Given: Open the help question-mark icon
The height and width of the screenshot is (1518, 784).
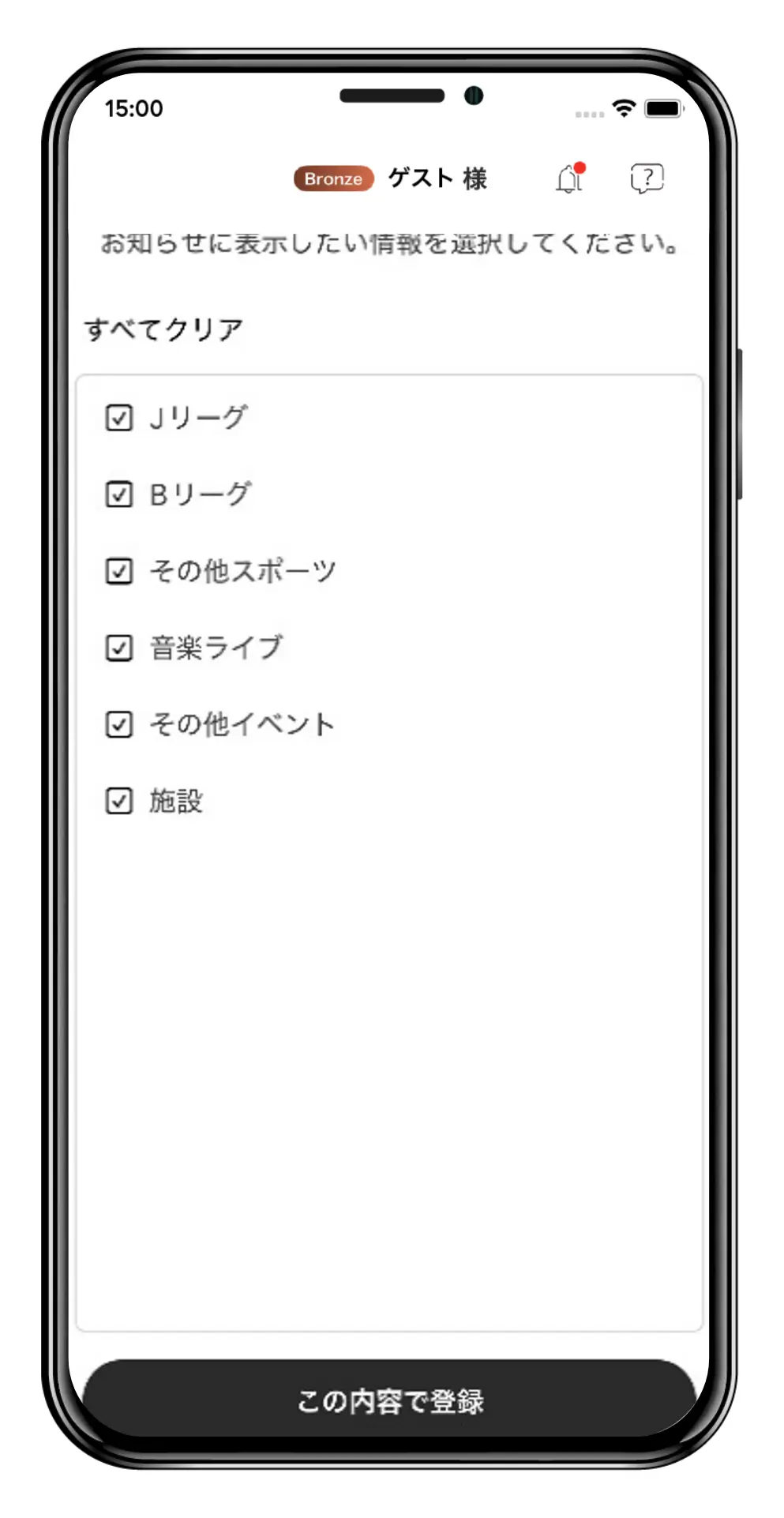Looking at the screenshot, I should tap(647, 179).
